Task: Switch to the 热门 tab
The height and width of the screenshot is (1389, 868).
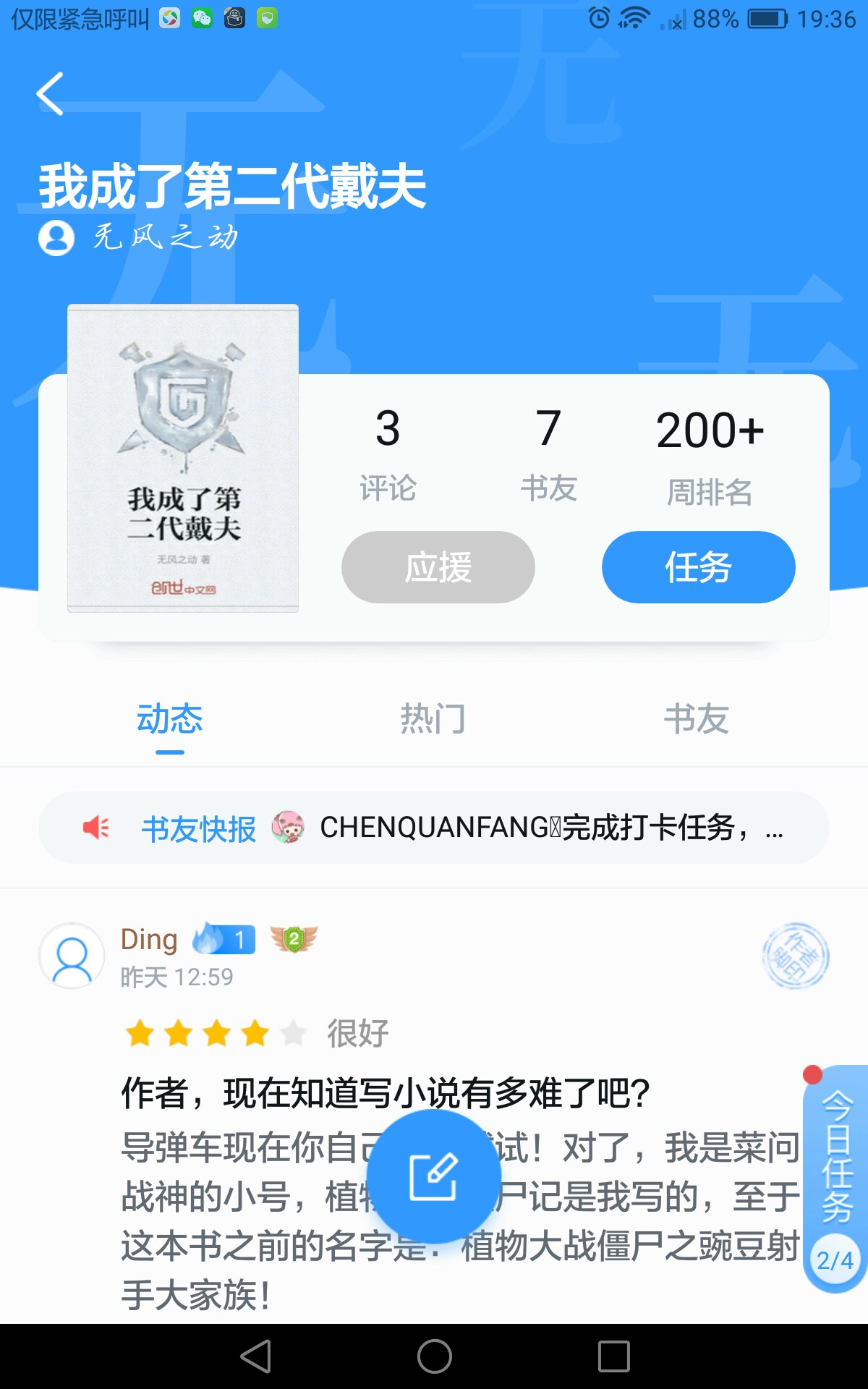Action: point(433,719)
